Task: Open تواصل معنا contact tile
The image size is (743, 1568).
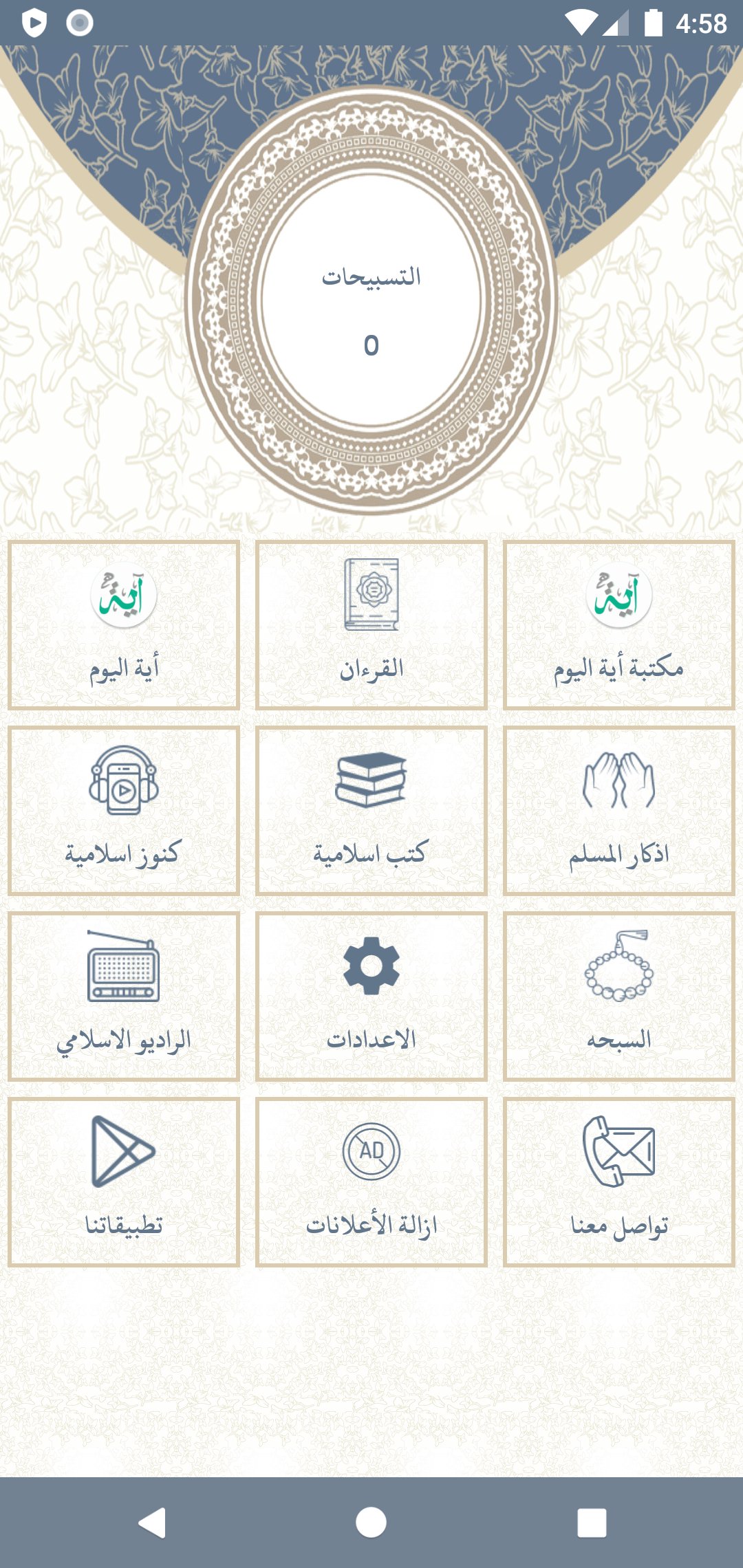Action: [x=619, y=1182]
